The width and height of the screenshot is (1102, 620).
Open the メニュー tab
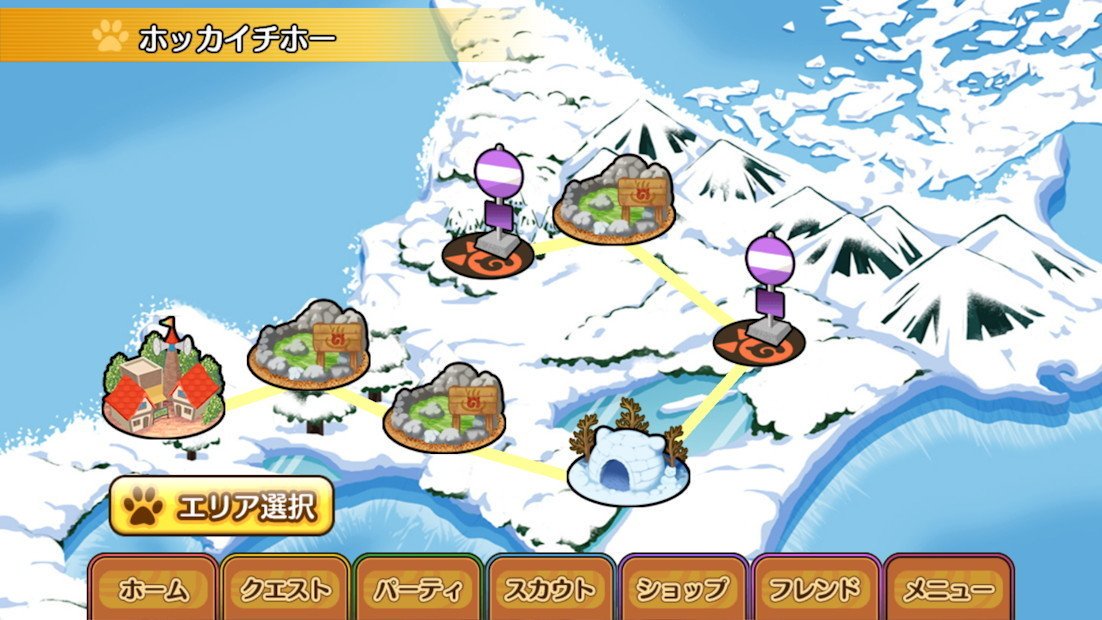click(x=949, y=589)
